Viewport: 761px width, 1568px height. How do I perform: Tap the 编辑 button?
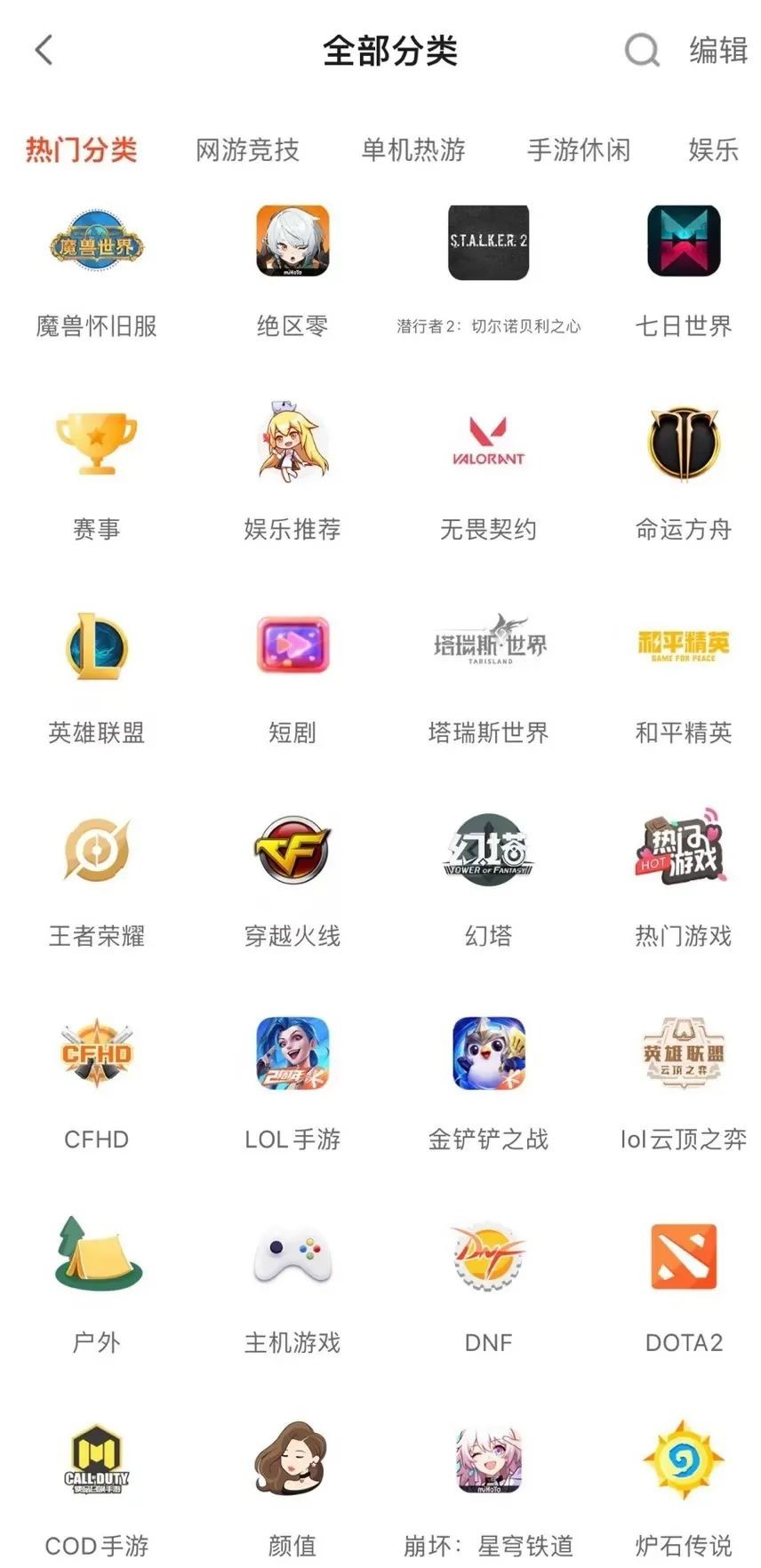click(717, 51)
